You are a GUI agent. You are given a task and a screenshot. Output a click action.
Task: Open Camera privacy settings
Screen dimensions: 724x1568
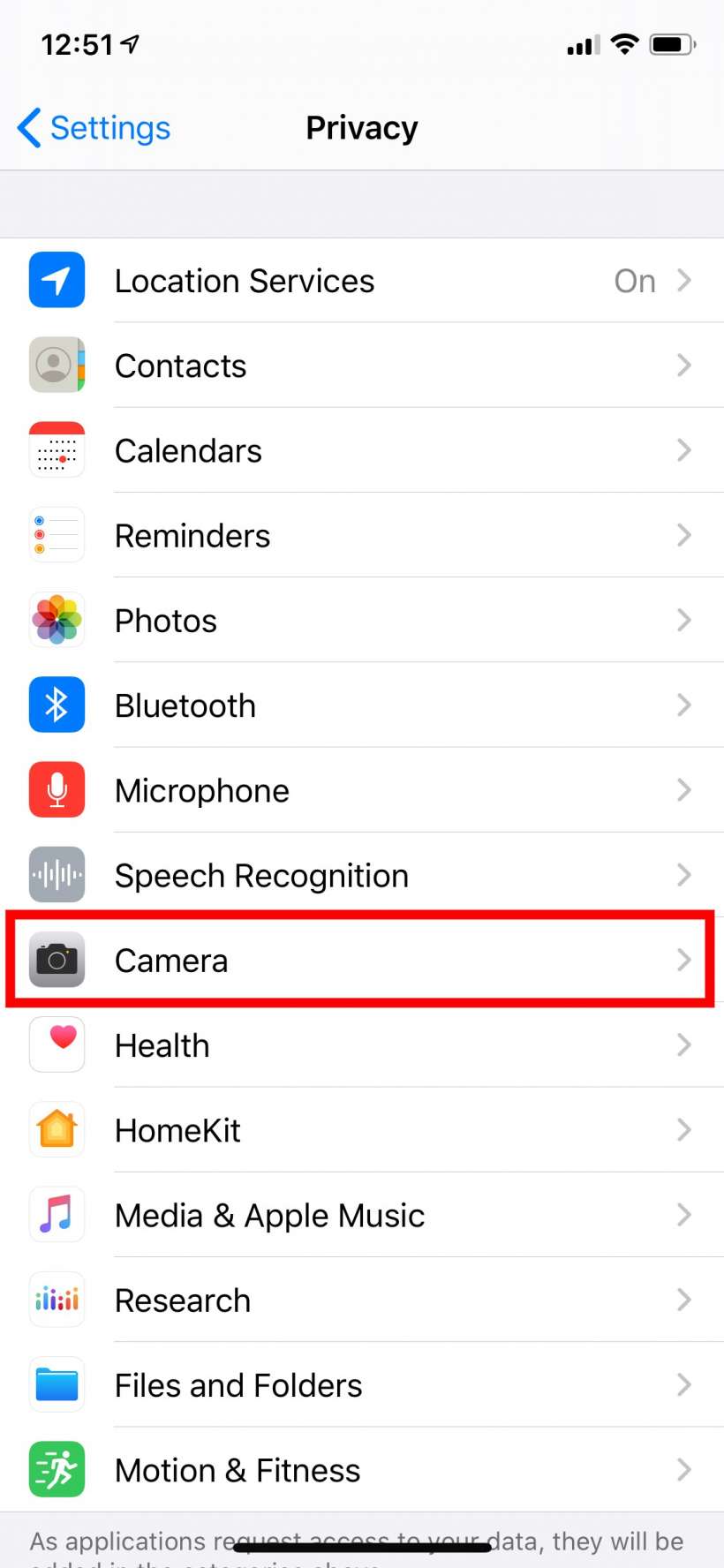(362, 961)
